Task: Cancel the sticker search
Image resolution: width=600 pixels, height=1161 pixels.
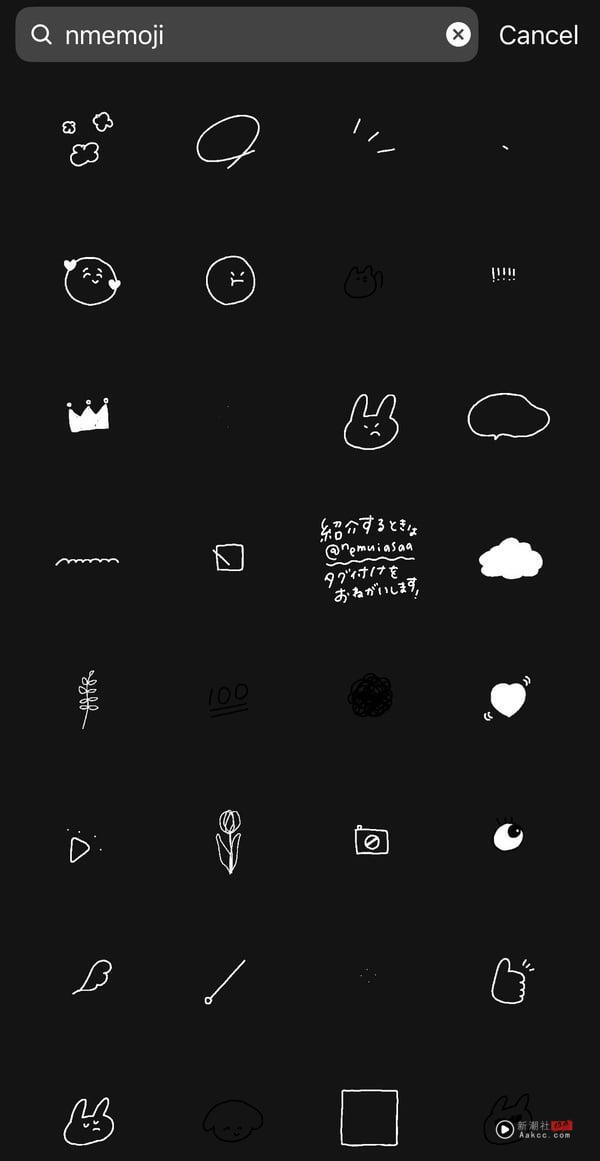Action: [538, 35]
